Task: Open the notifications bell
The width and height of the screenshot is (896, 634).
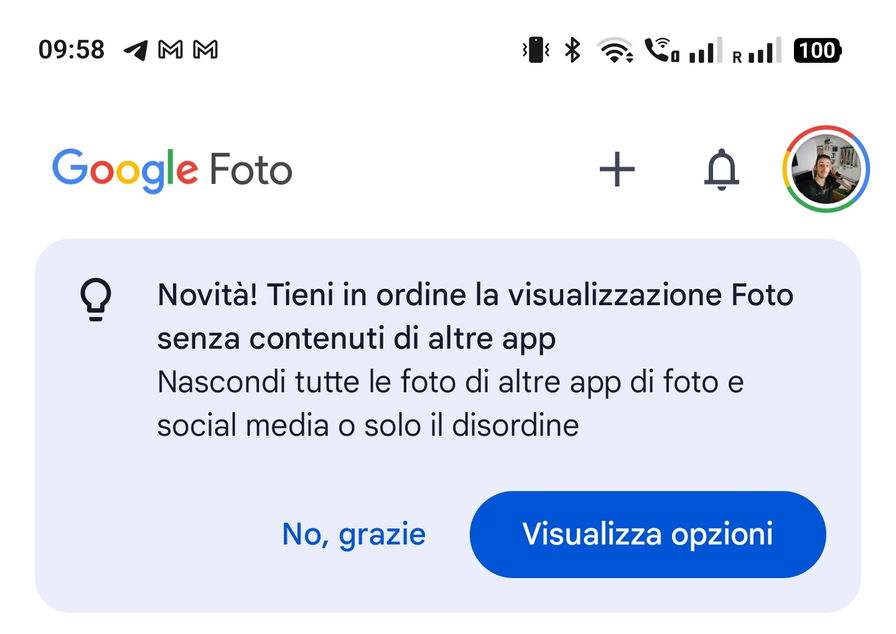Action: [x=721, y=170]
